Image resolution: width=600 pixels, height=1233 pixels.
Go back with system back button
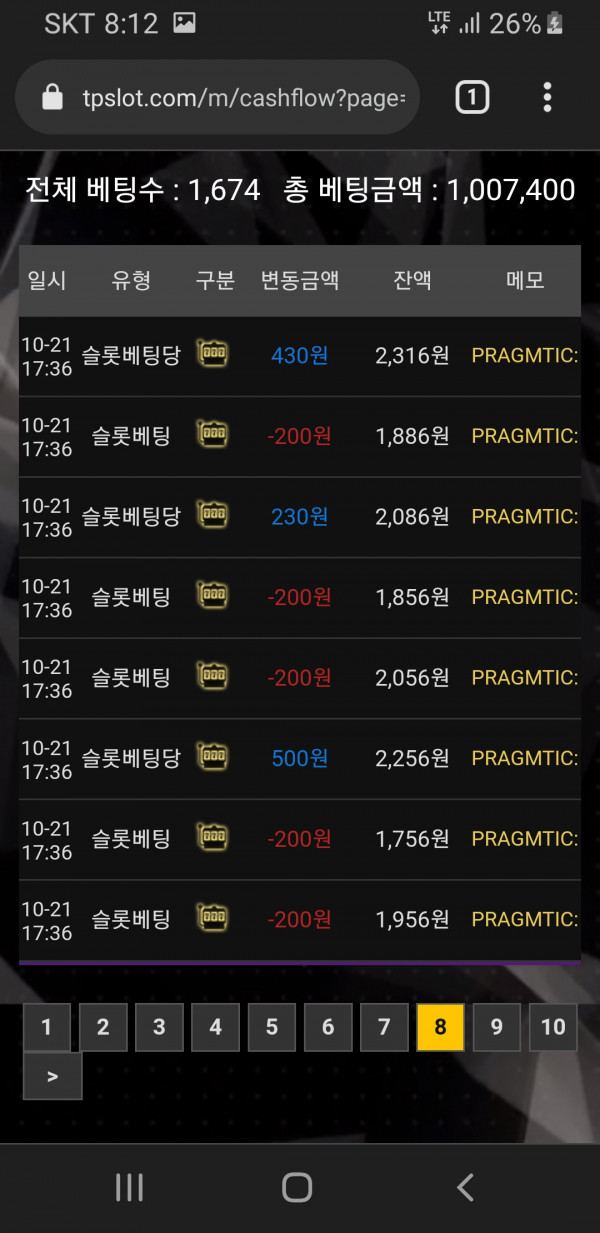pos(465,1187)
